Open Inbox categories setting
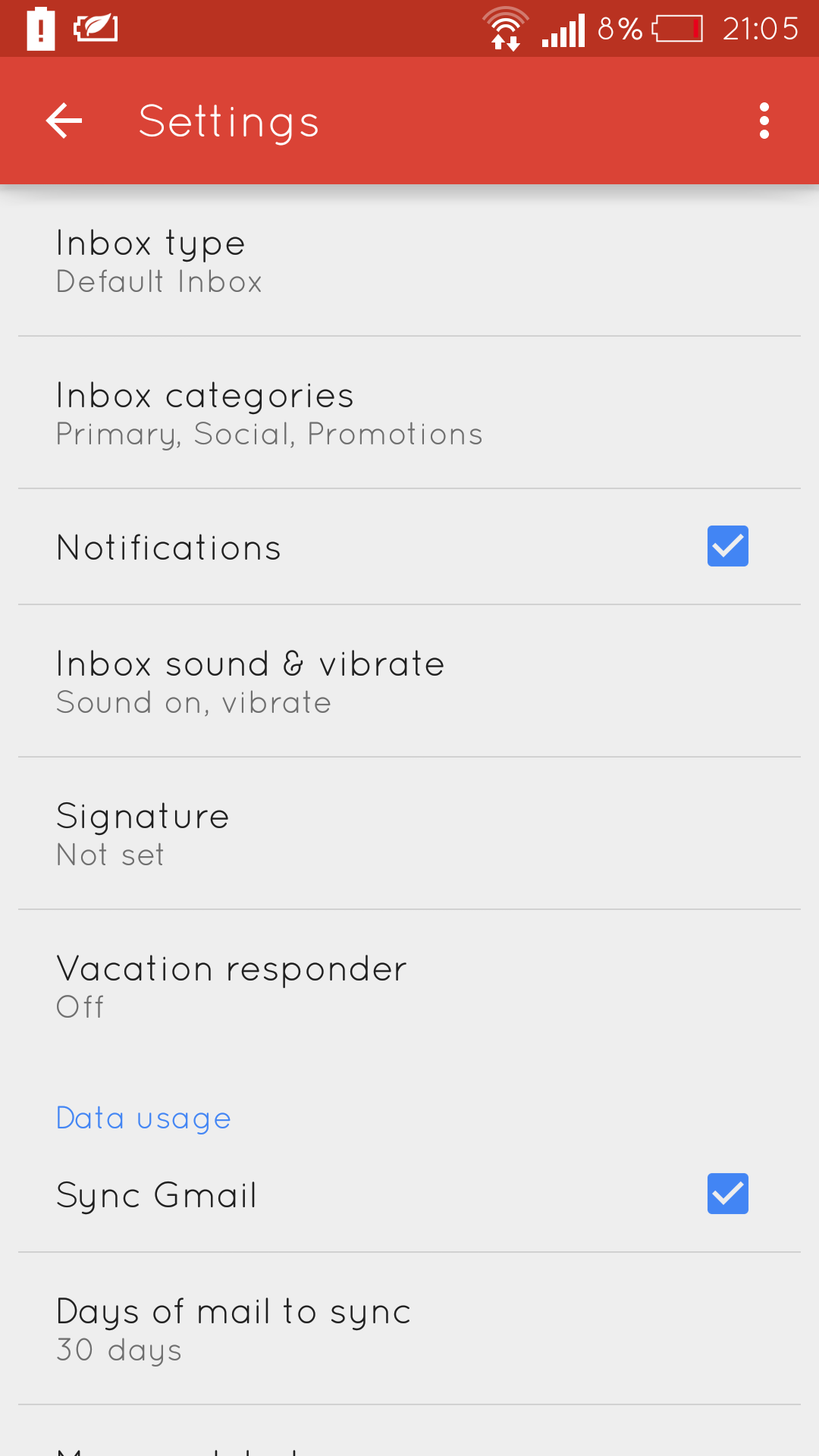 pos(409,414)
